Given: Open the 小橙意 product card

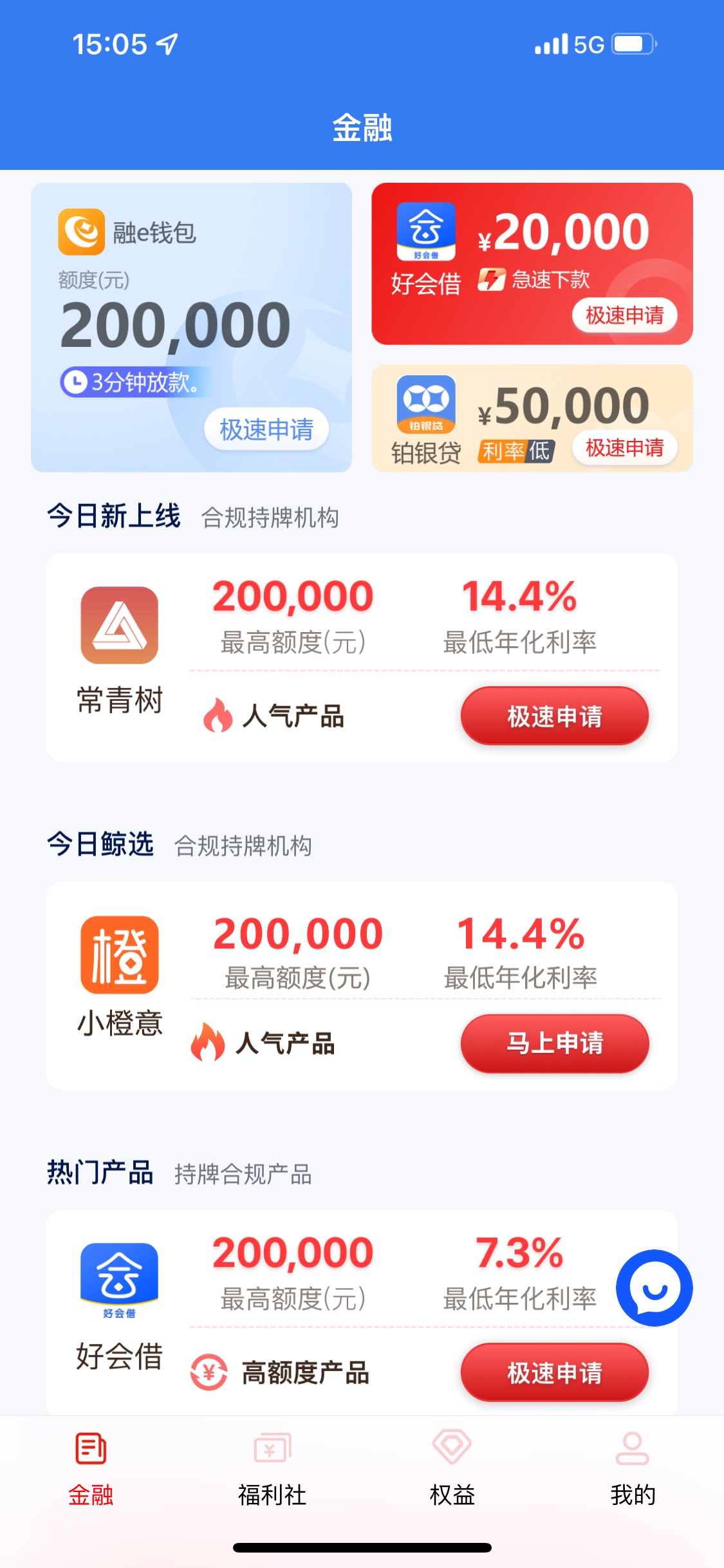Looking at the screenshot, I should coord(362,986).
